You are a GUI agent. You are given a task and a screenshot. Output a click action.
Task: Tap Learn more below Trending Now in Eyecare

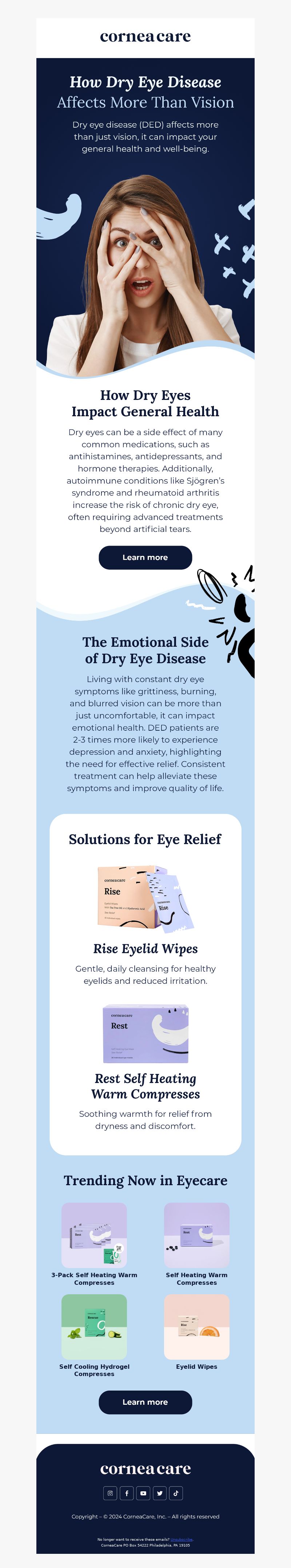(x=145, y=1402)
